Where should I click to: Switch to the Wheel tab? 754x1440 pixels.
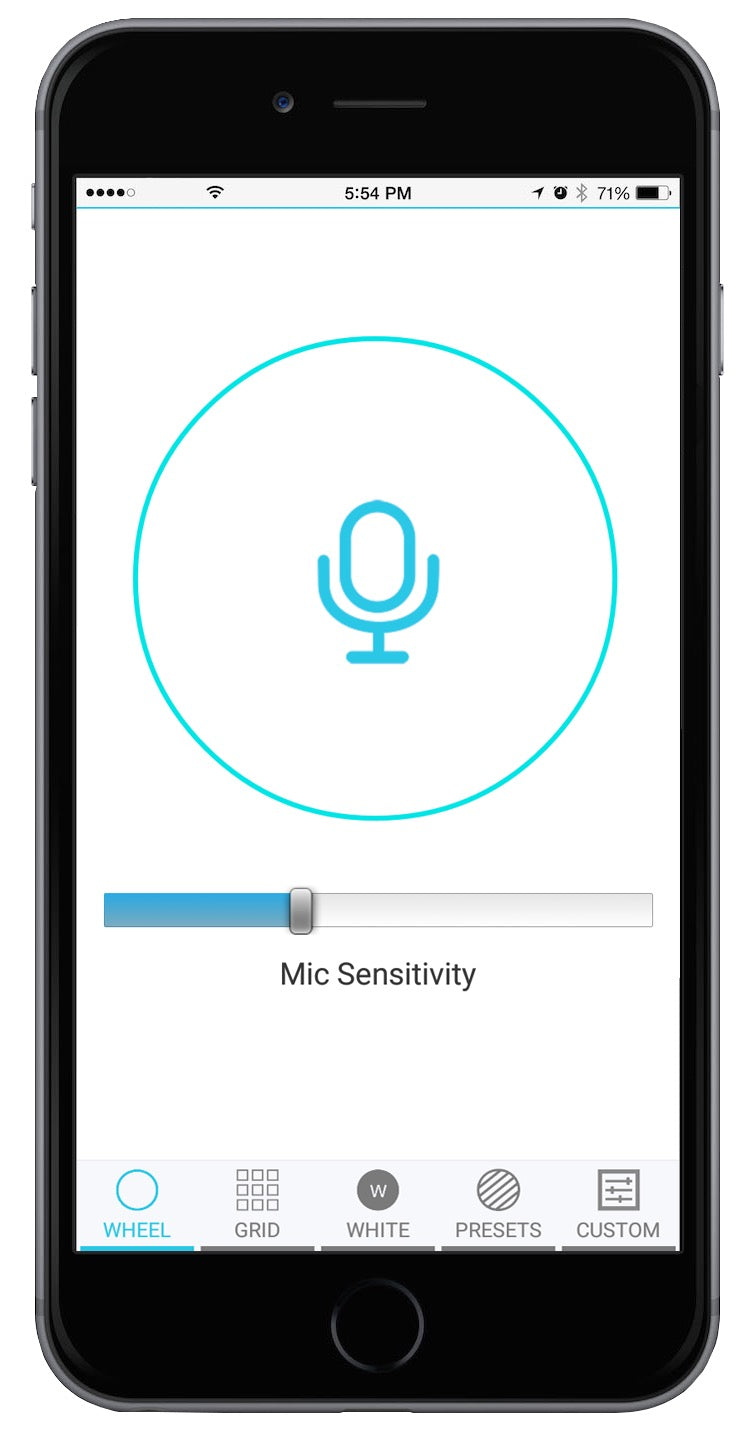(137, 1205)
